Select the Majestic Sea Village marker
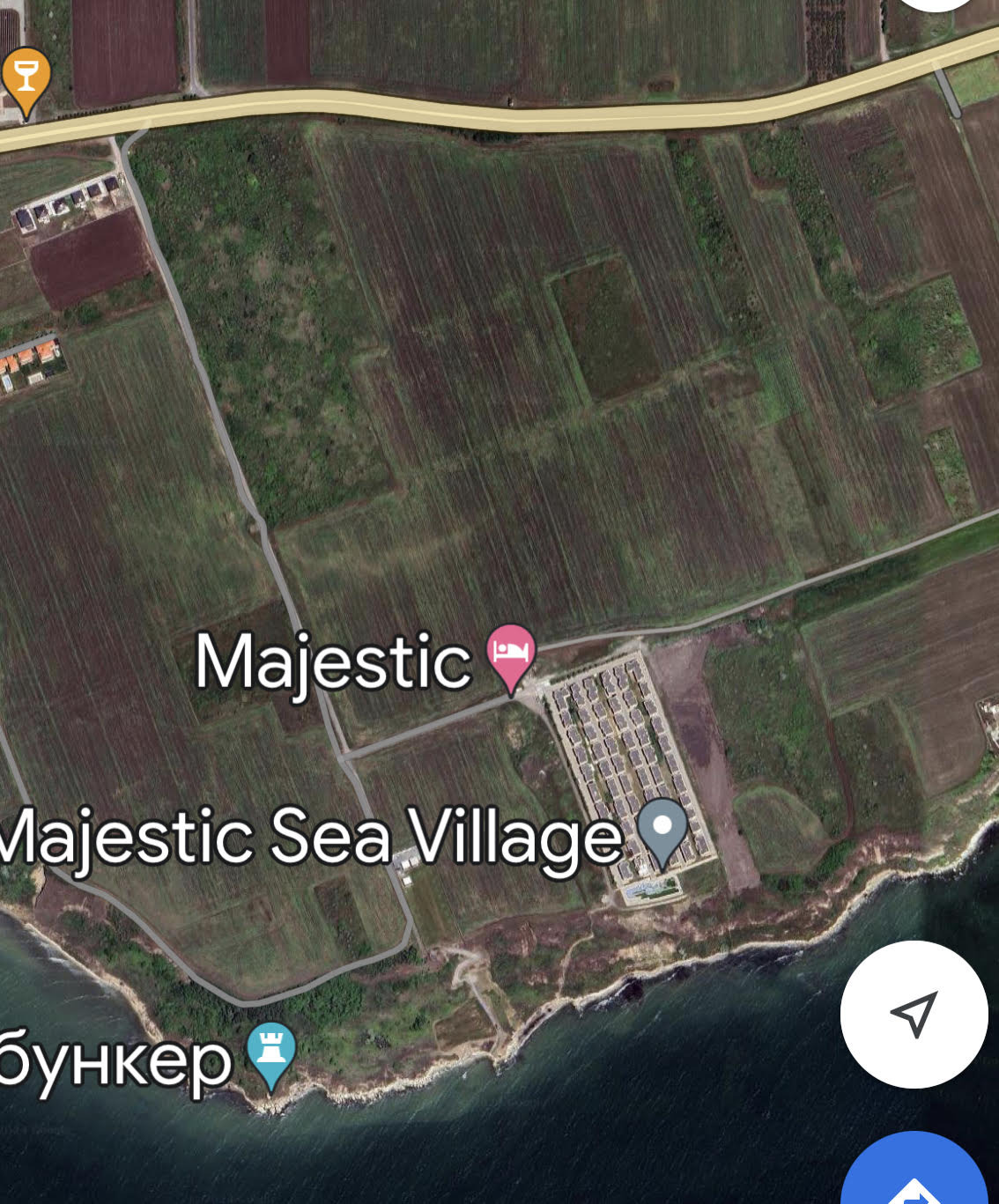Screen dimensions: 999x1204 pos(663,829)
